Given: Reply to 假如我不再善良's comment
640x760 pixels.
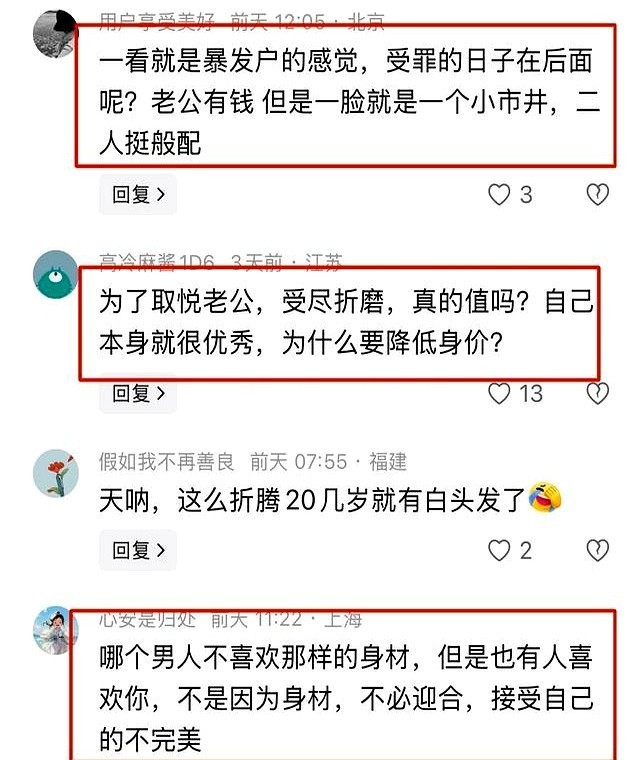Looking at the screenshot, I should (138, 549).
